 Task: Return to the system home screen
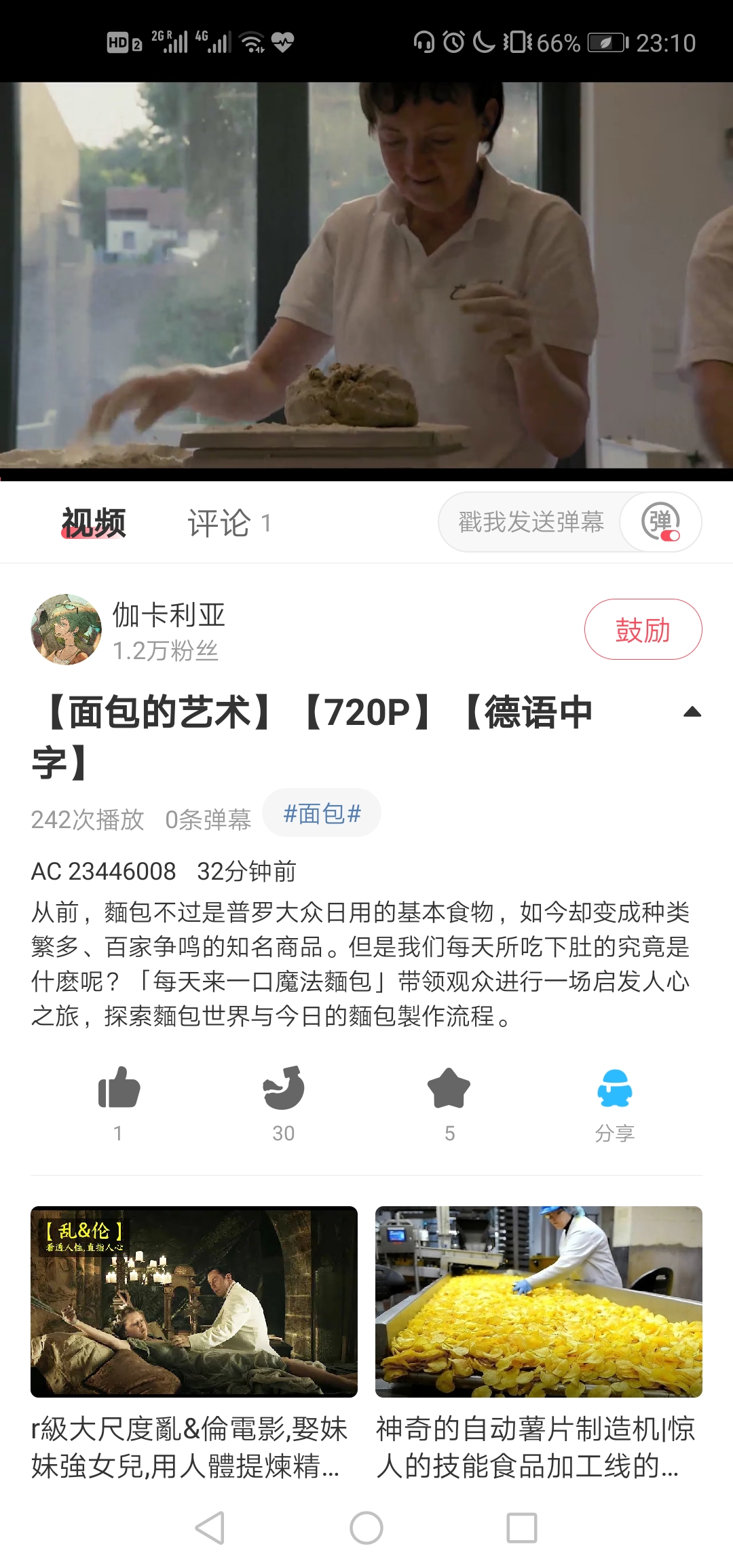(x=366, y=1528)
